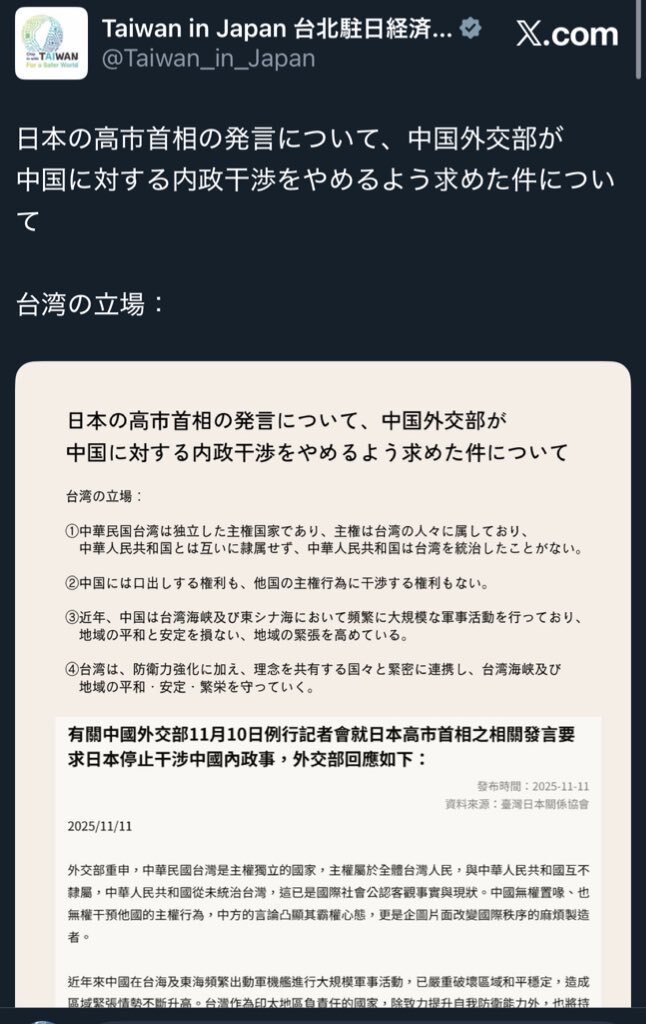
Task: Open the Taiwan in Japan profile avatar
Action: coord(51,44)
